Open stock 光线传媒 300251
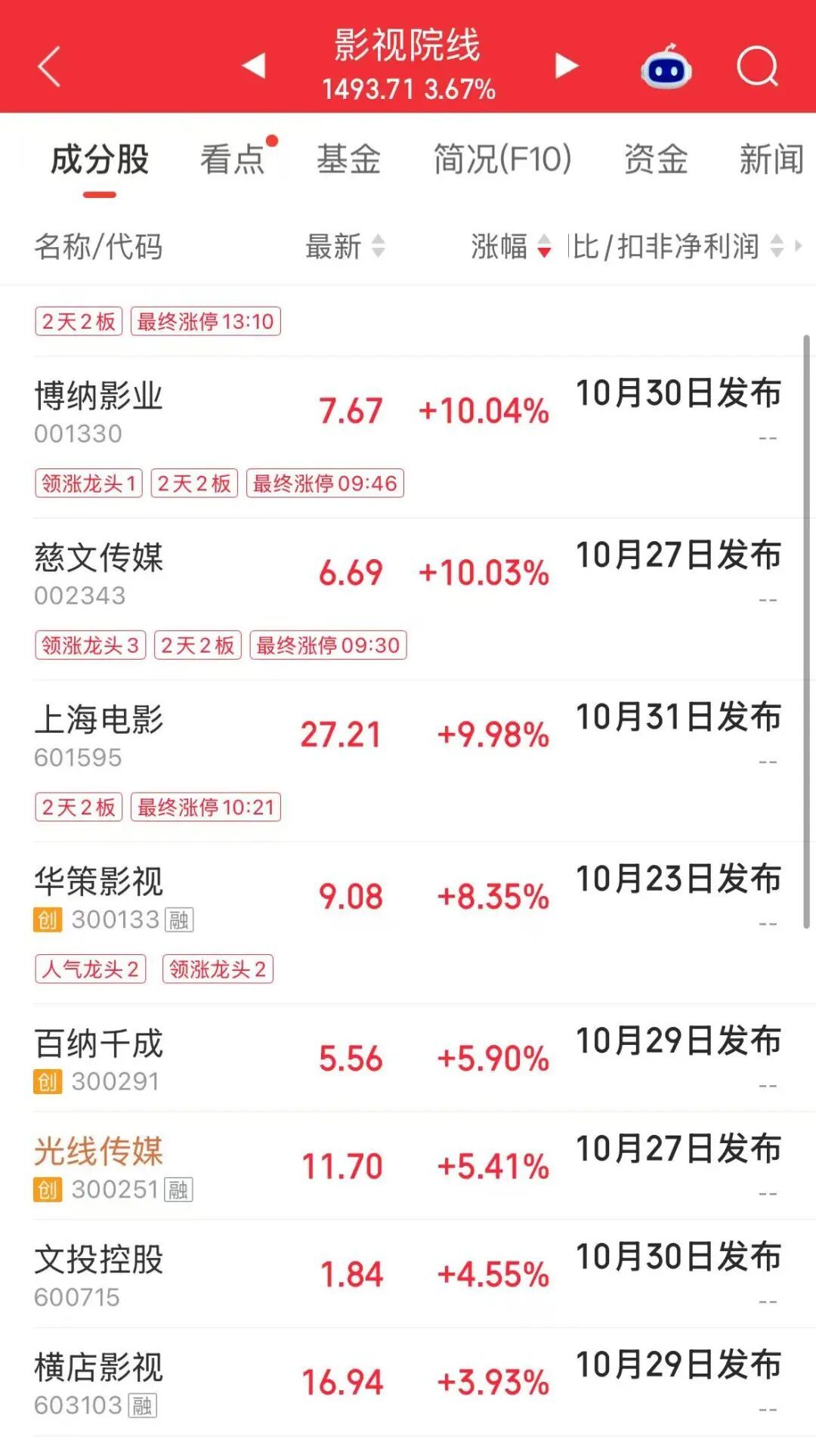The height and width of the screenshot is (1456, 816). pyautogui.click(x=408, y=1167)
